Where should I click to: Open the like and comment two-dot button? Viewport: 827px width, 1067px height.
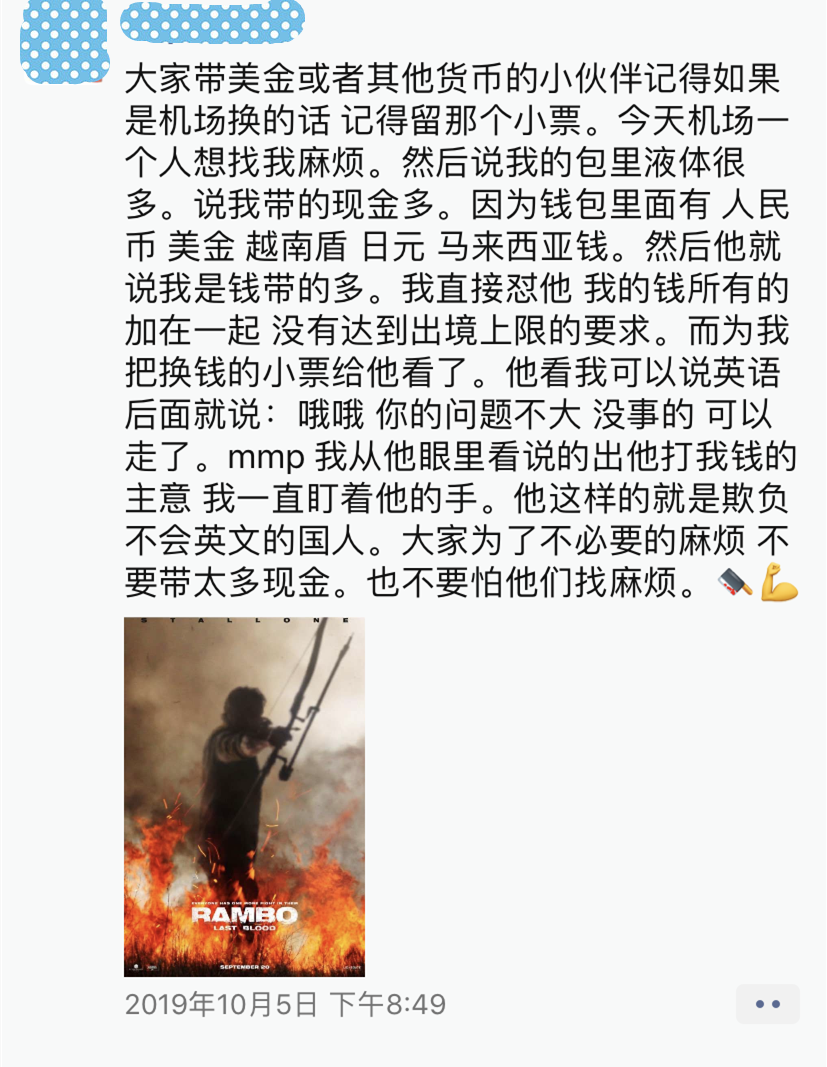point(767,1004)
